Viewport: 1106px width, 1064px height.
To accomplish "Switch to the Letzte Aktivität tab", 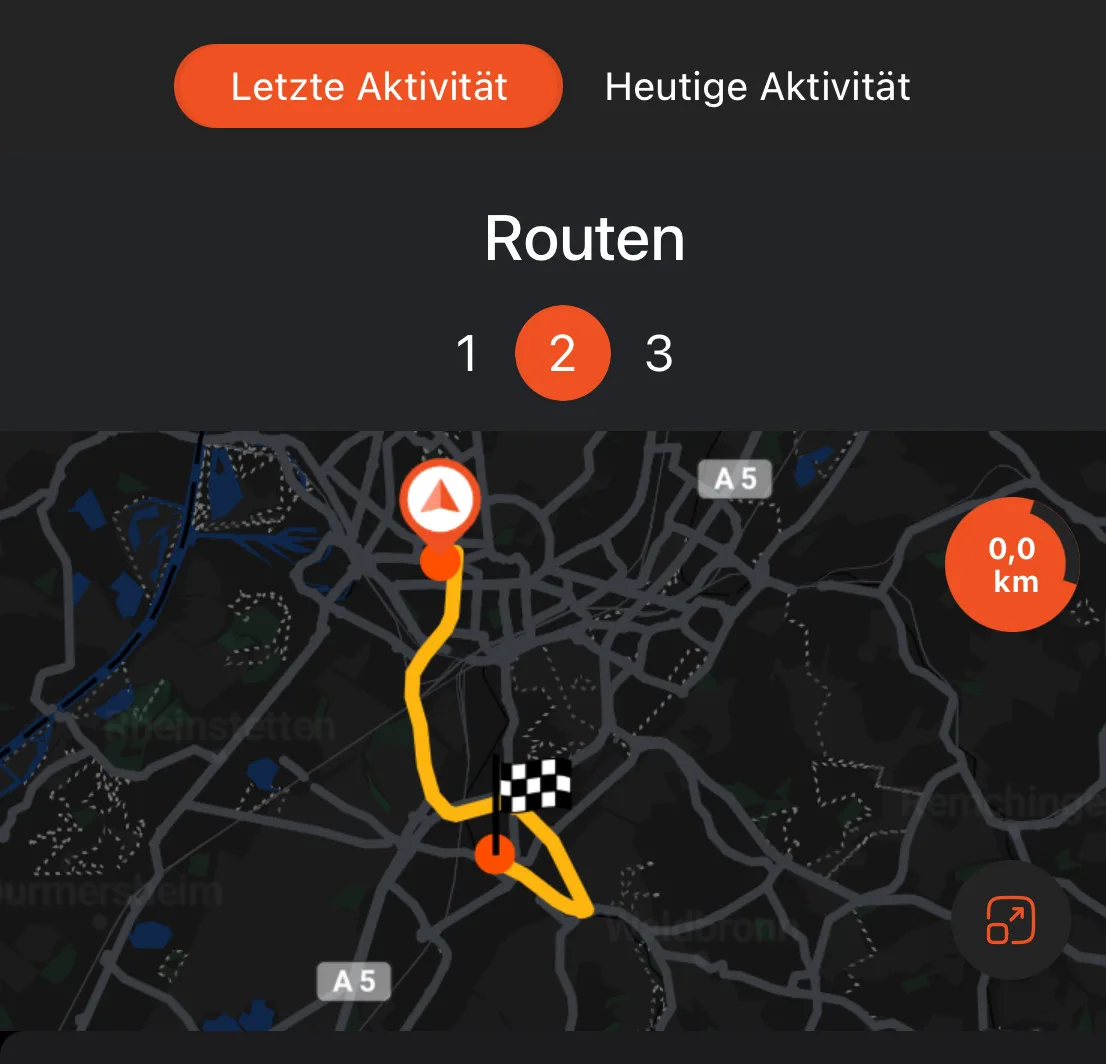I will (x=368, y=87).
